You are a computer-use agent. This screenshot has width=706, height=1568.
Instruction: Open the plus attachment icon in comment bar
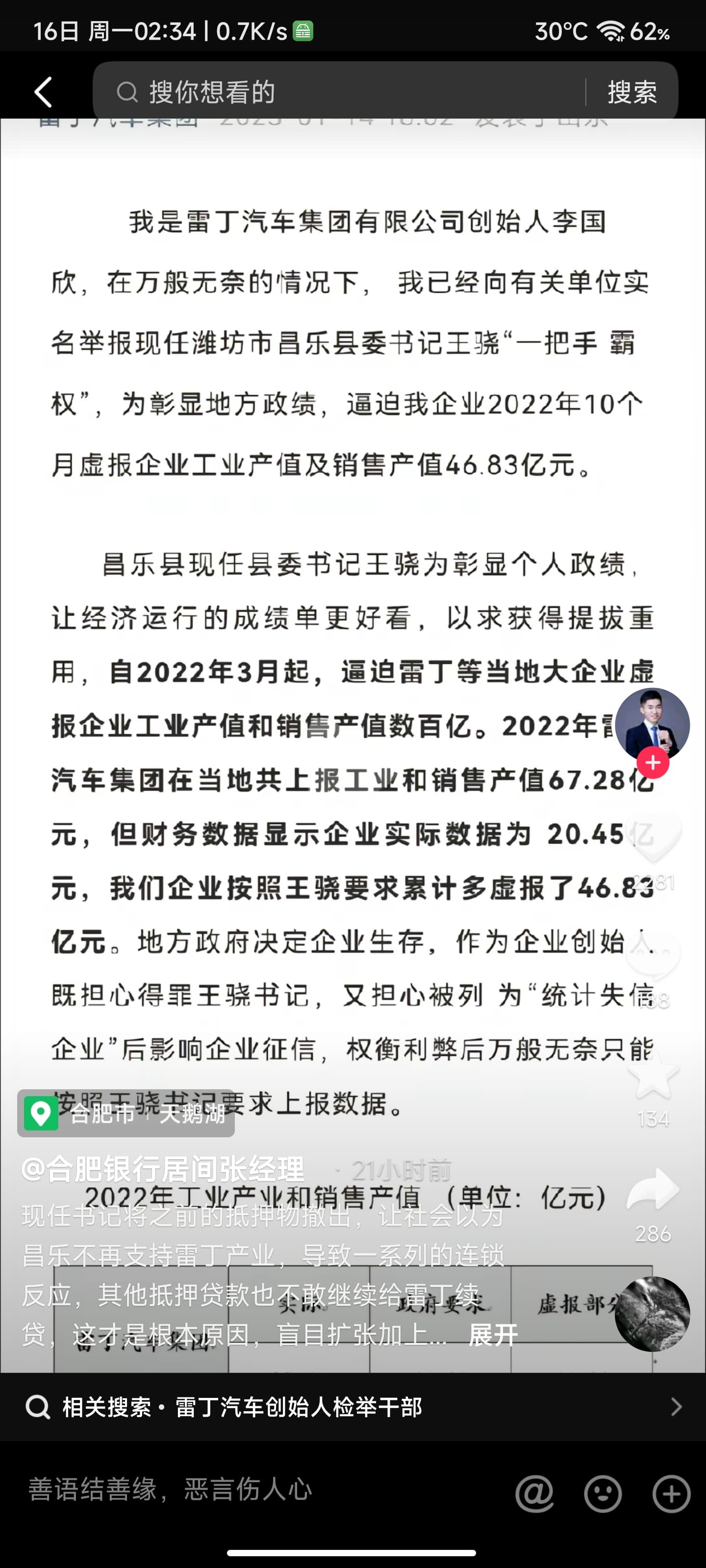point(672,1493)
